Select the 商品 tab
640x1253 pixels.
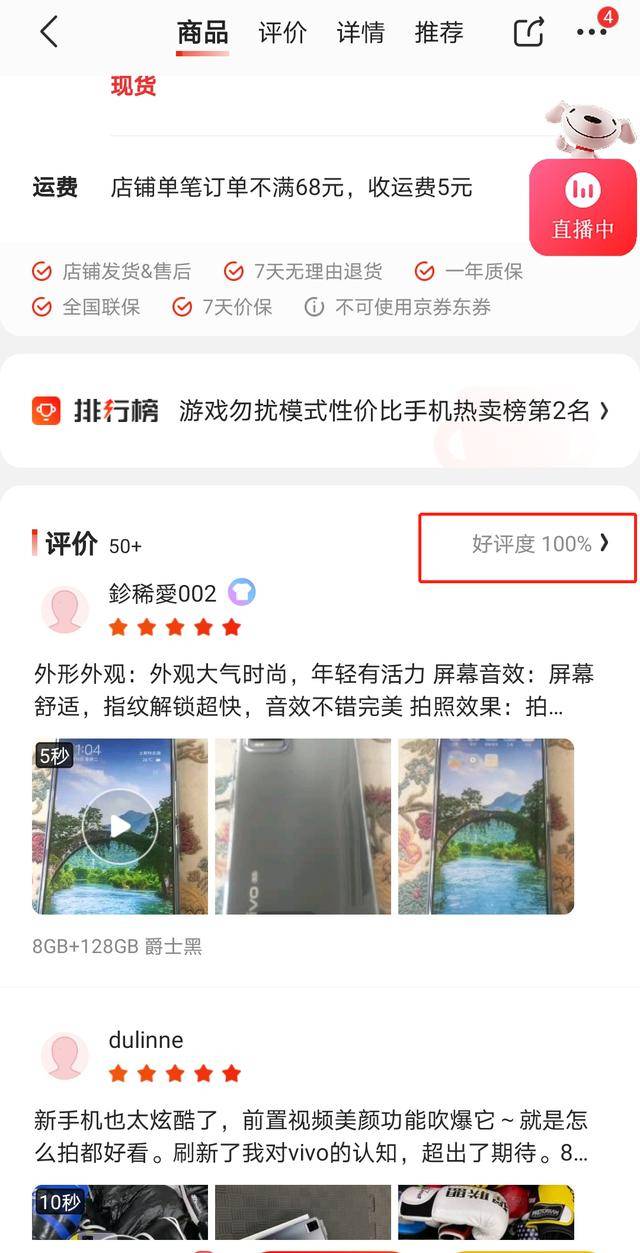point(202,33)
